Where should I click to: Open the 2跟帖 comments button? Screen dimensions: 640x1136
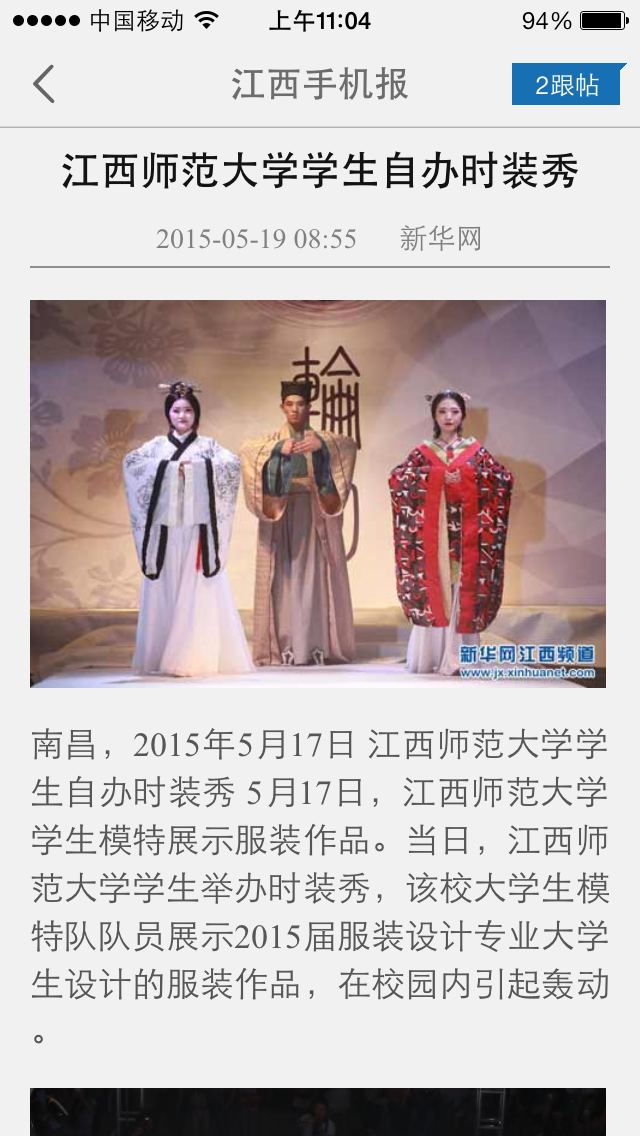pos(567,85)
